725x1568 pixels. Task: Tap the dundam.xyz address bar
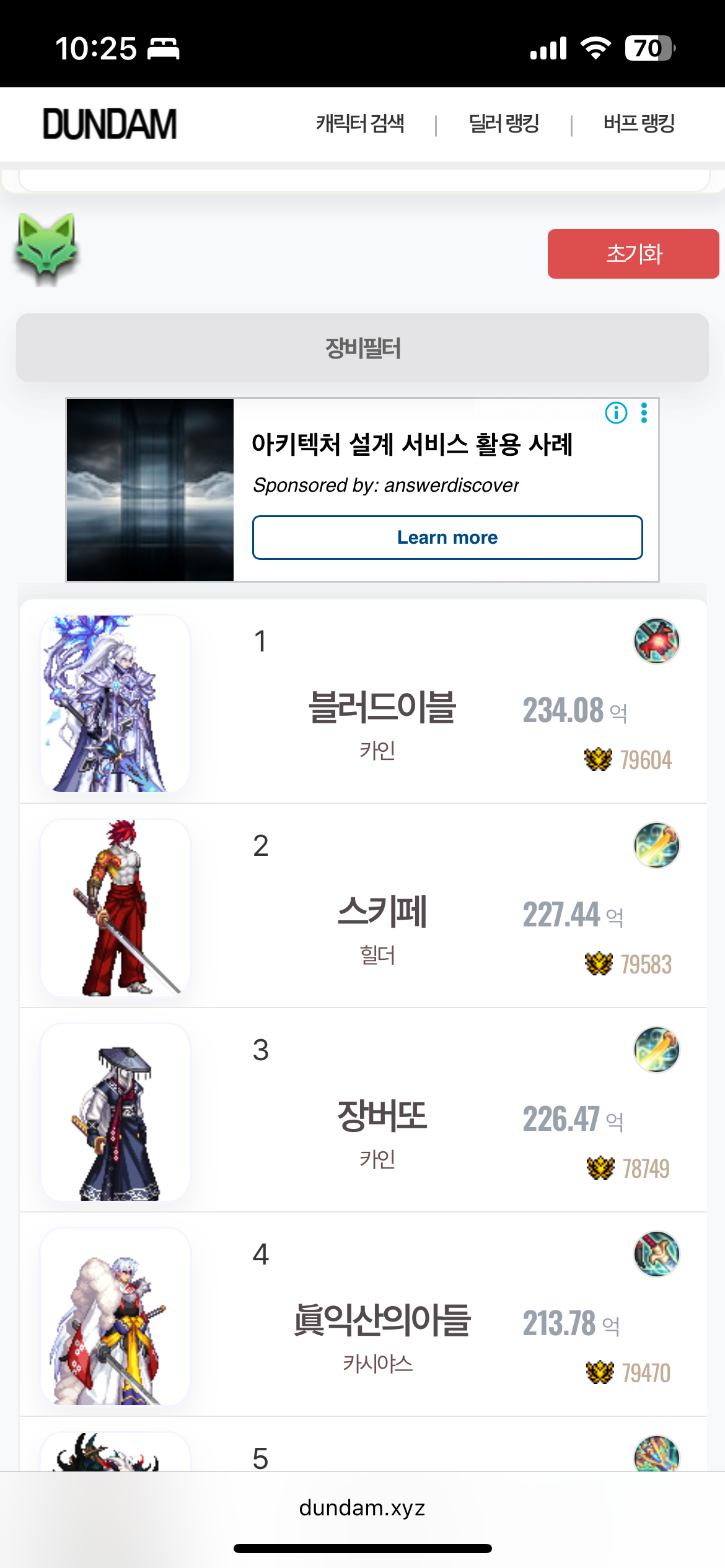click(x=362, y=1508)
